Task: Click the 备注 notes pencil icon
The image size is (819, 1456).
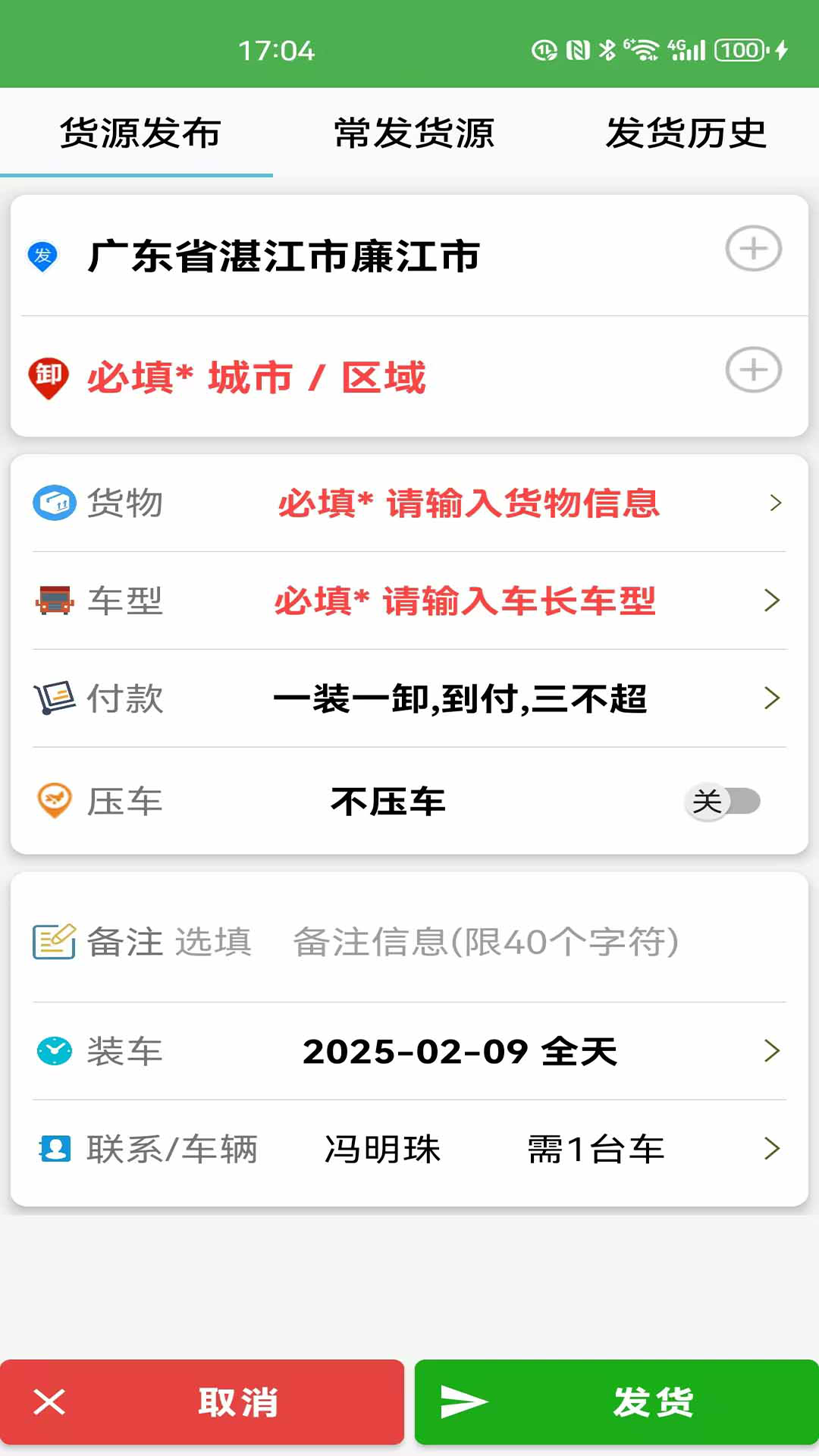Action: pos(53,940)
